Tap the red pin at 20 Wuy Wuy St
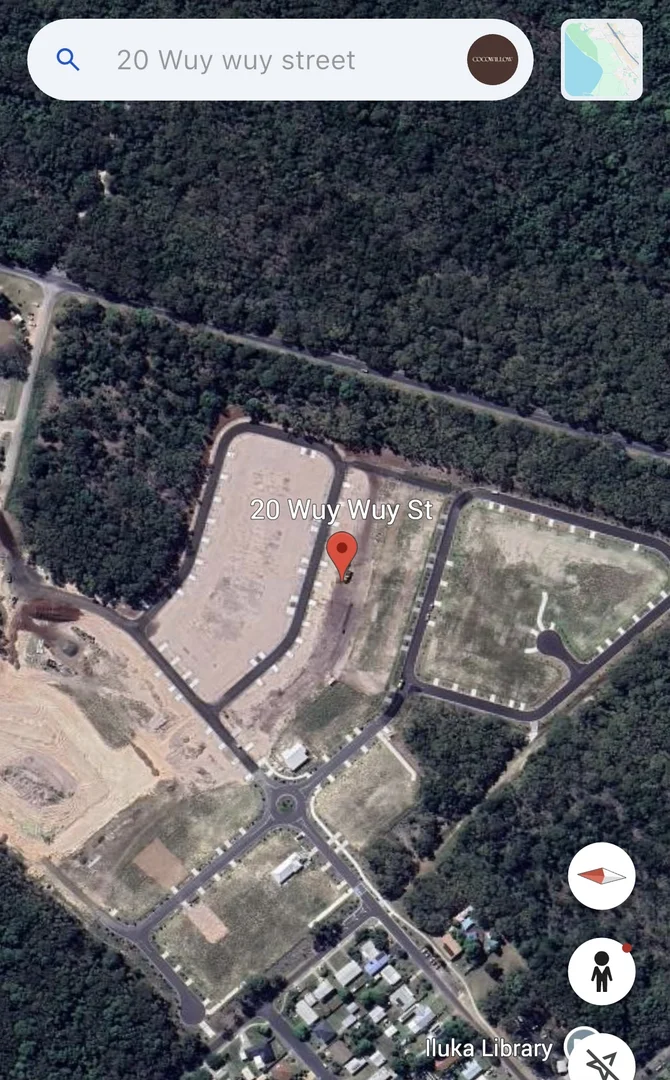The height and width of the screenshot is (1080, 670). coord(342,553)
